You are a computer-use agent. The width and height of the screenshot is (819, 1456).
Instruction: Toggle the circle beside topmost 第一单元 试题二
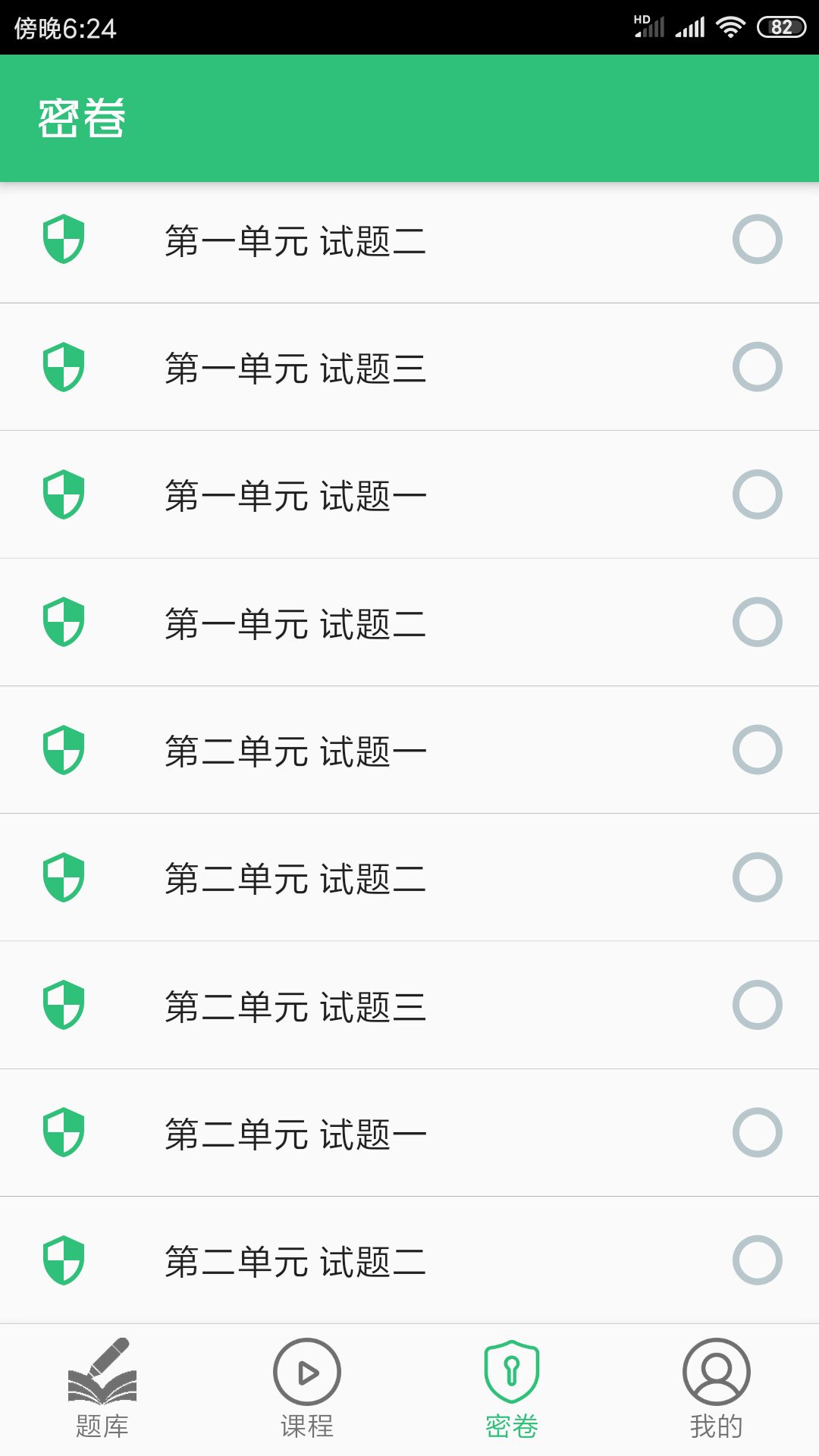pos(758,239)
